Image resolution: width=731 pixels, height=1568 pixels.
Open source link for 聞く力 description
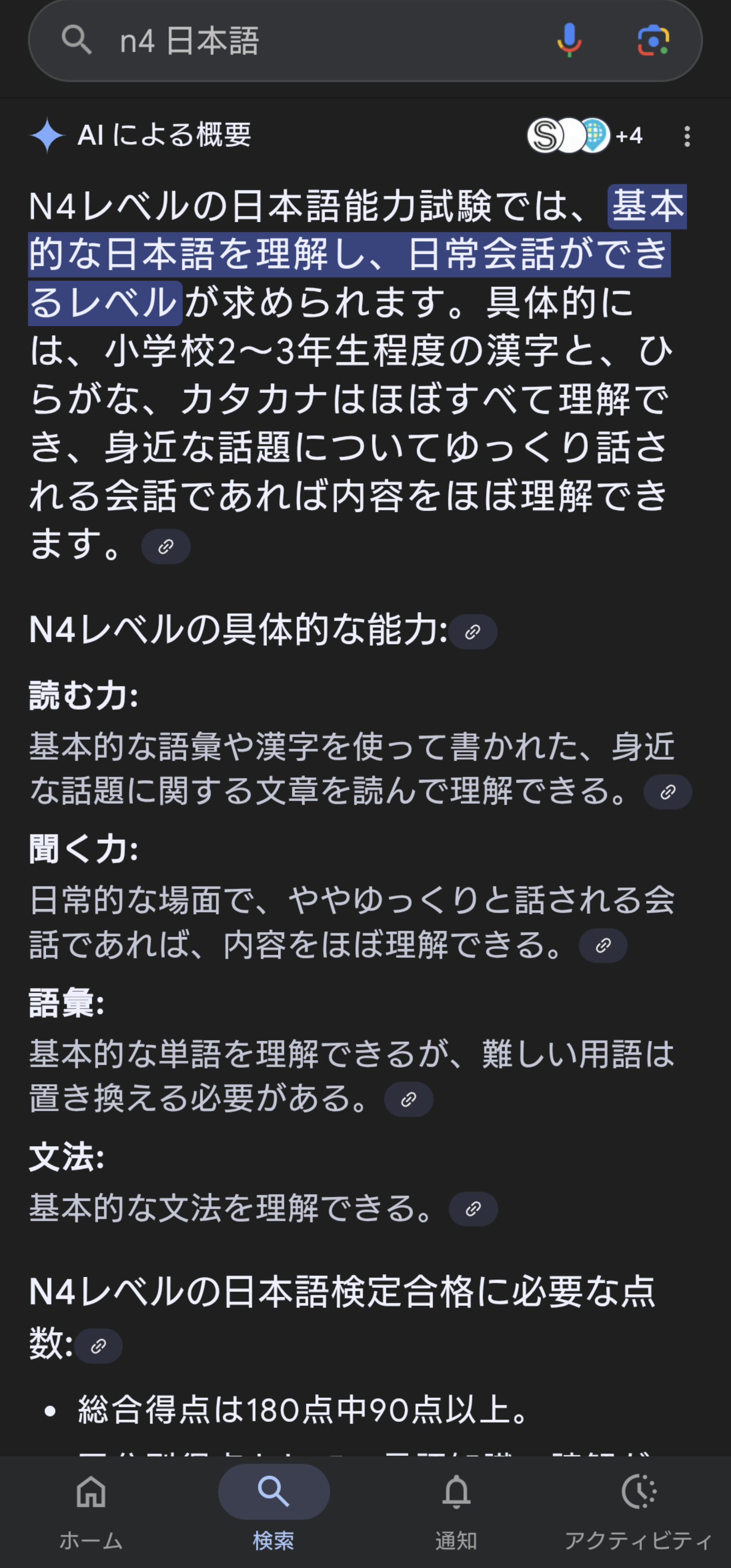pyautogui.click(x=603, y=945)
